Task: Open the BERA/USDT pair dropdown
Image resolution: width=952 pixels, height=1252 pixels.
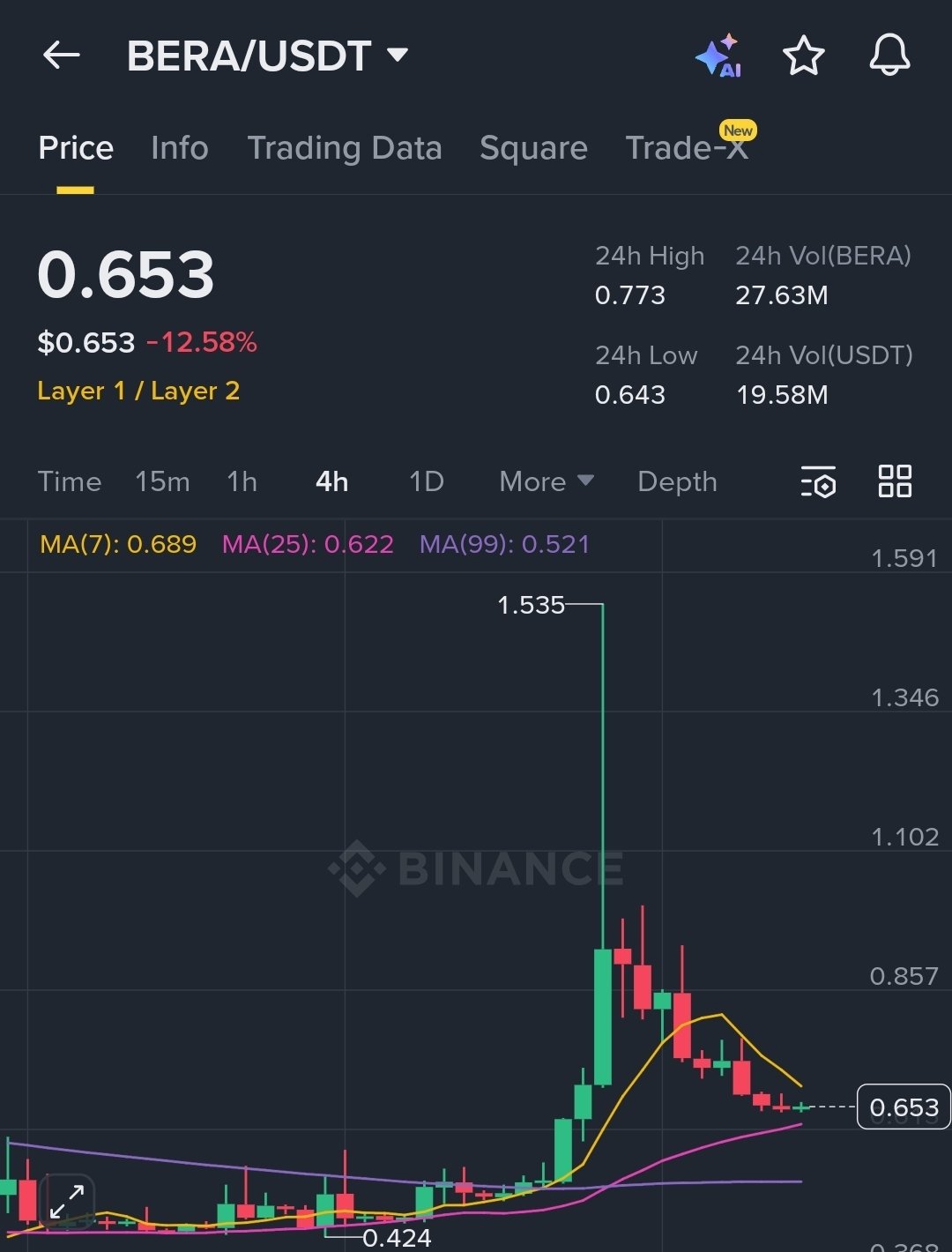Action: (398, 56)
